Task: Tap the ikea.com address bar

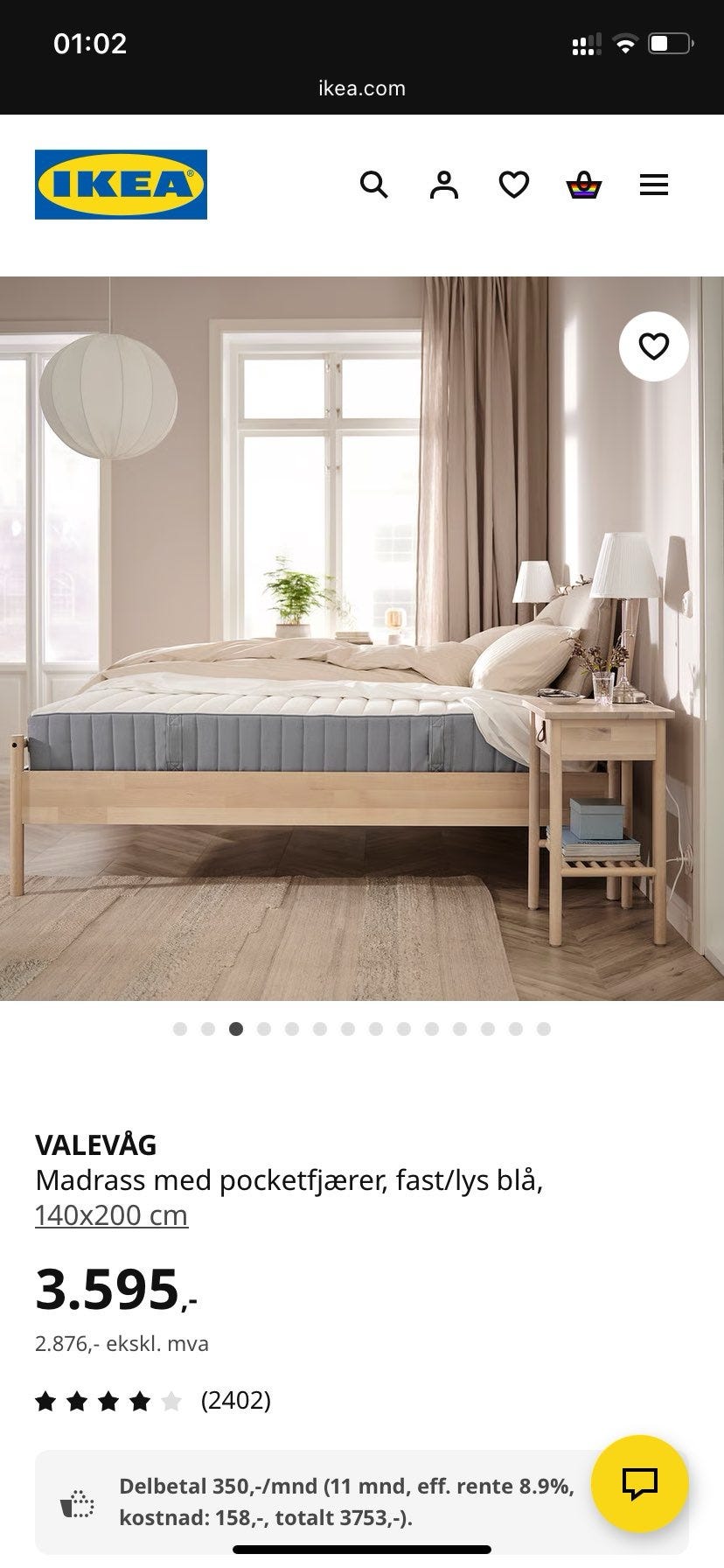Action: (x=362, y=87)
